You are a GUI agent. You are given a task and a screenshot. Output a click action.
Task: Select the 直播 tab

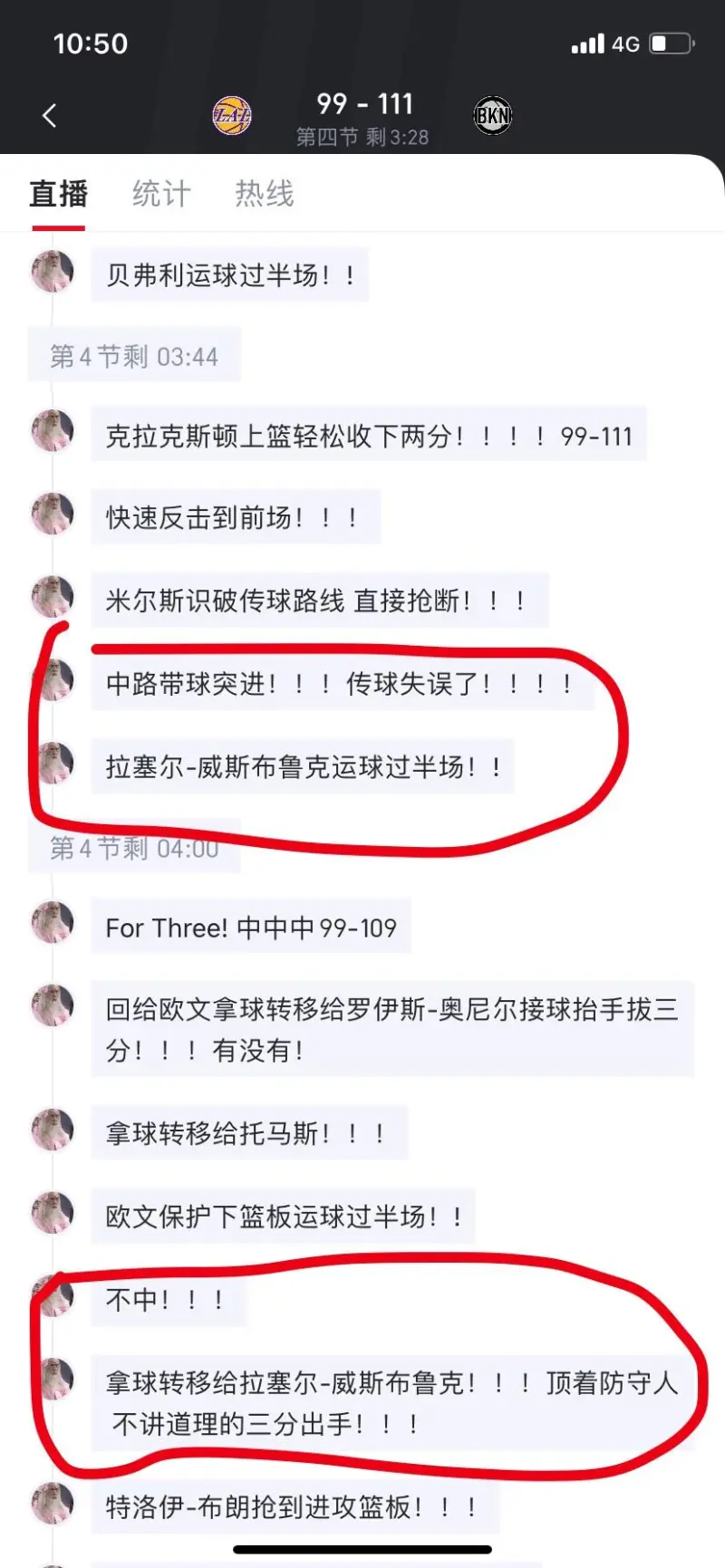[x=58, y=194]
